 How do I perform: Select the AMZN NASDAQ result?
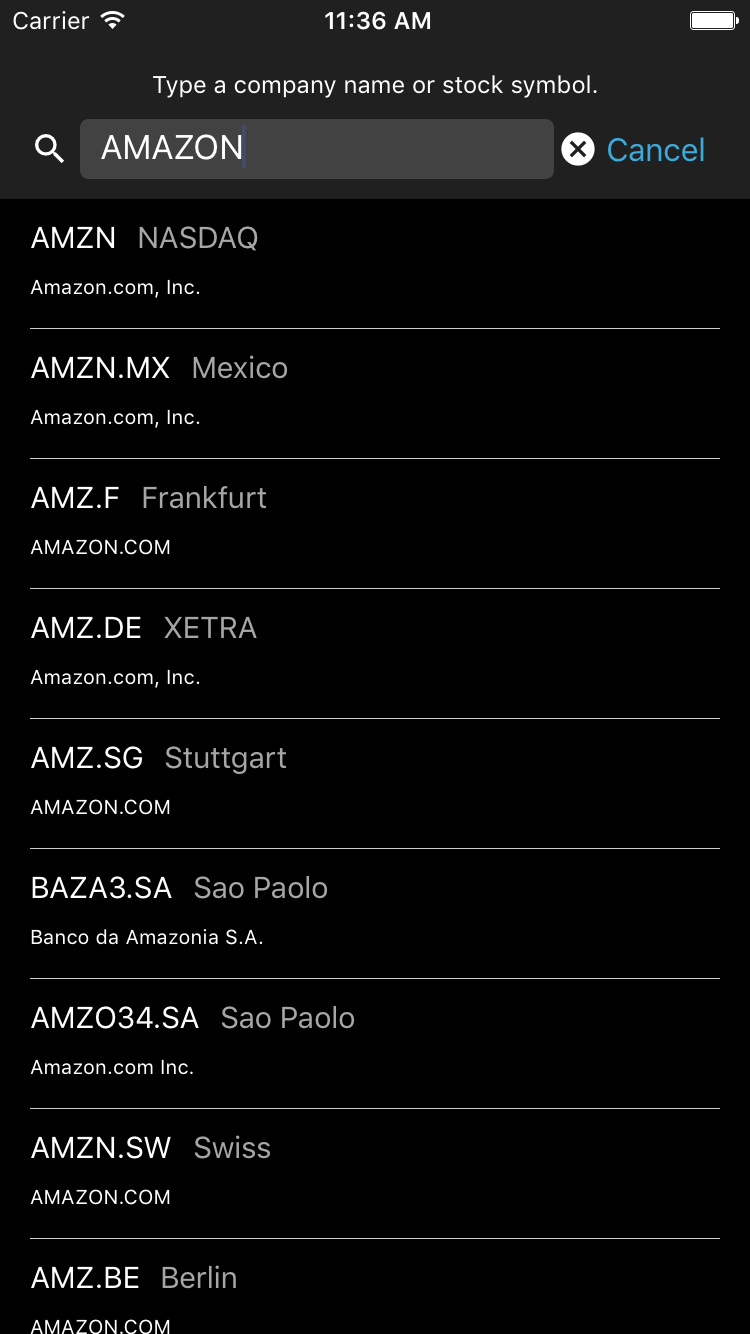point(375,262)
